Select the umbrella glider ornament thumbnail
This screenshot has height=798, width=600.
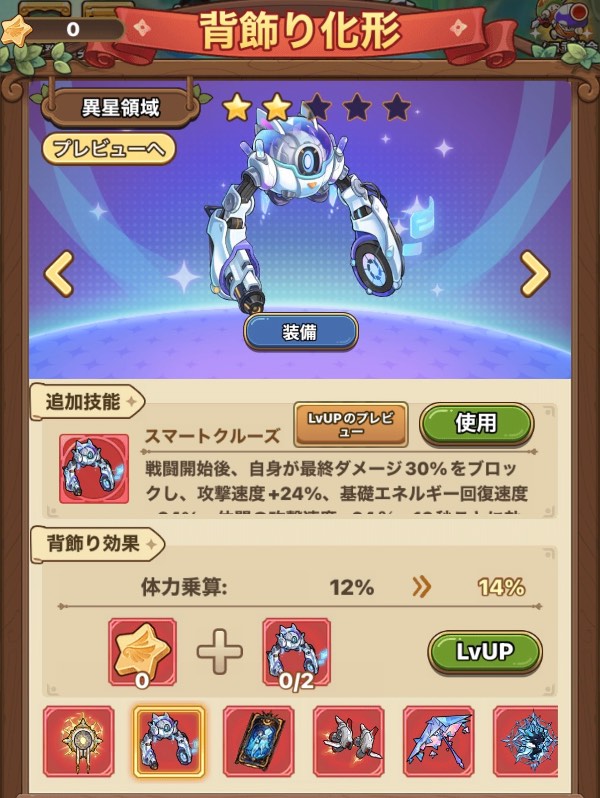[438, 741]
